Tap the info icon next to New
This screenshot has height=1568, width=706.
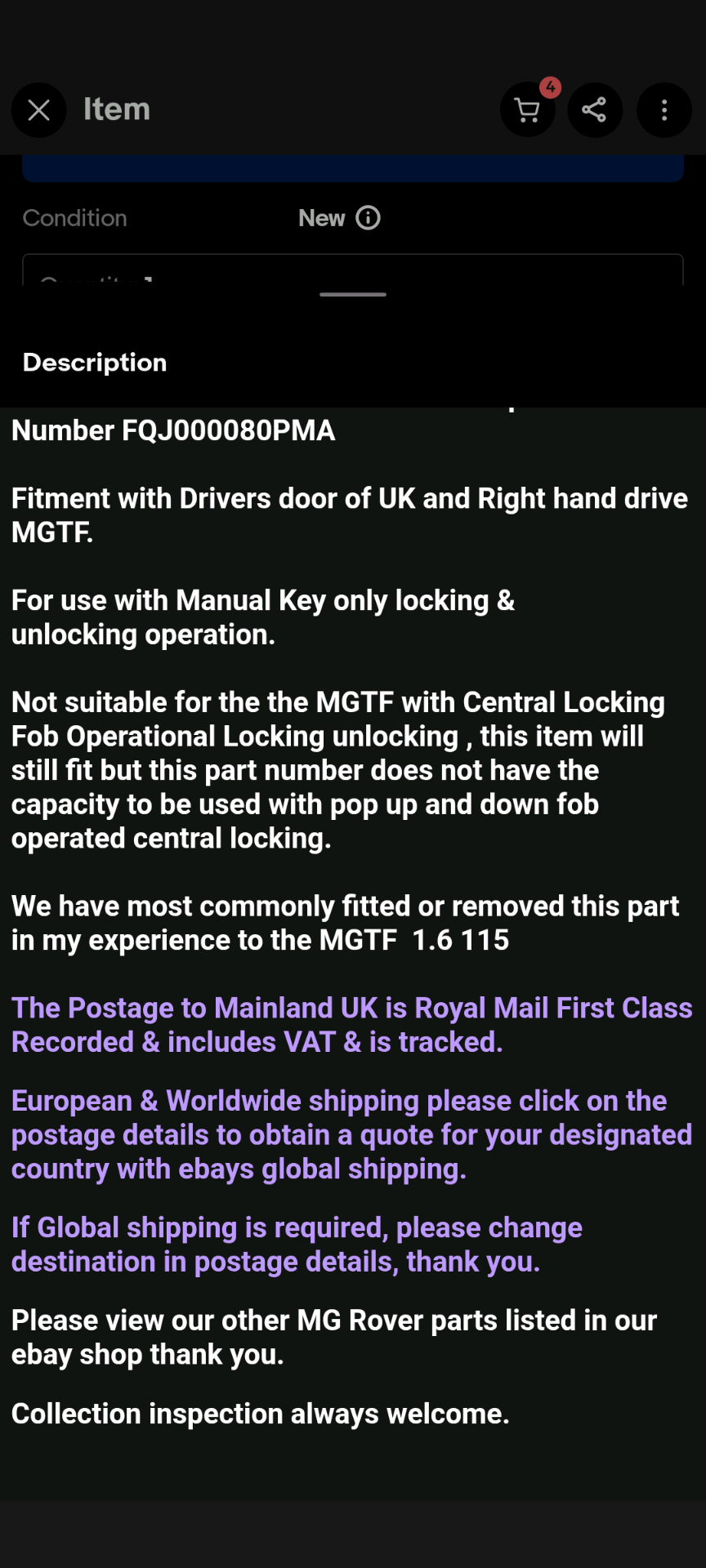tap(369, 218)
